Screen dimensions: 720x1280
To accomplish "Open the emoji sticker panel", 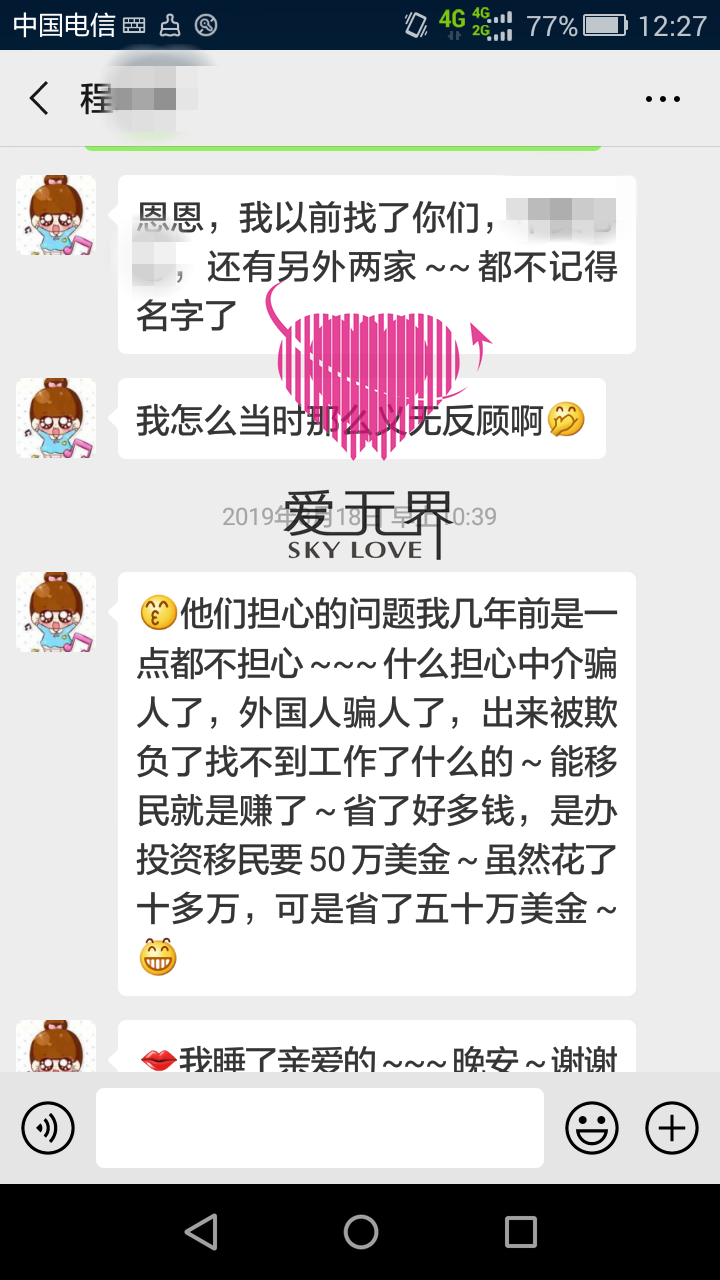I will coord(592,1128).
